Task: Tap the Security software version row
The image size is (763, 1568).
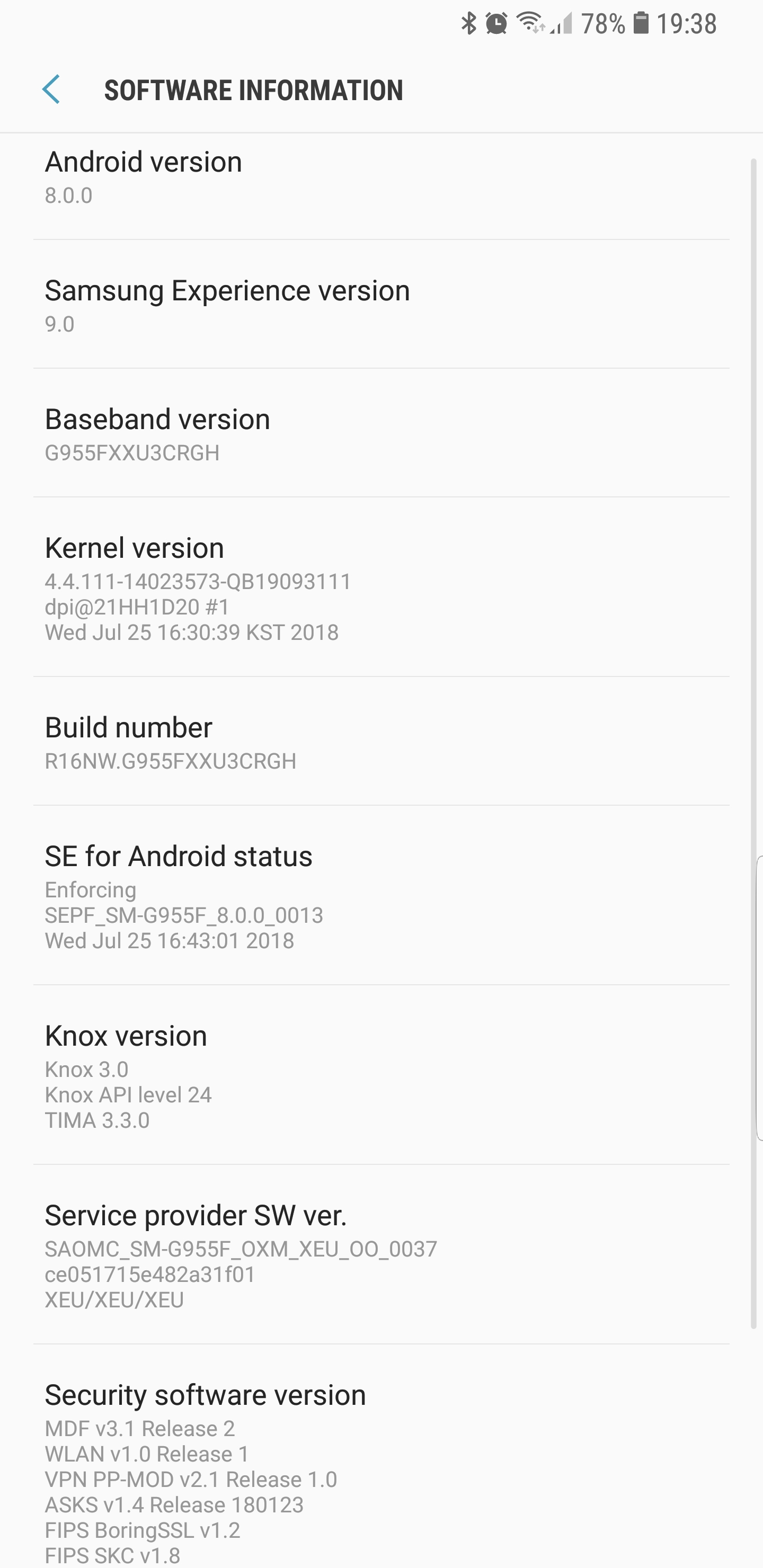Action: (x=381, y=1461)
